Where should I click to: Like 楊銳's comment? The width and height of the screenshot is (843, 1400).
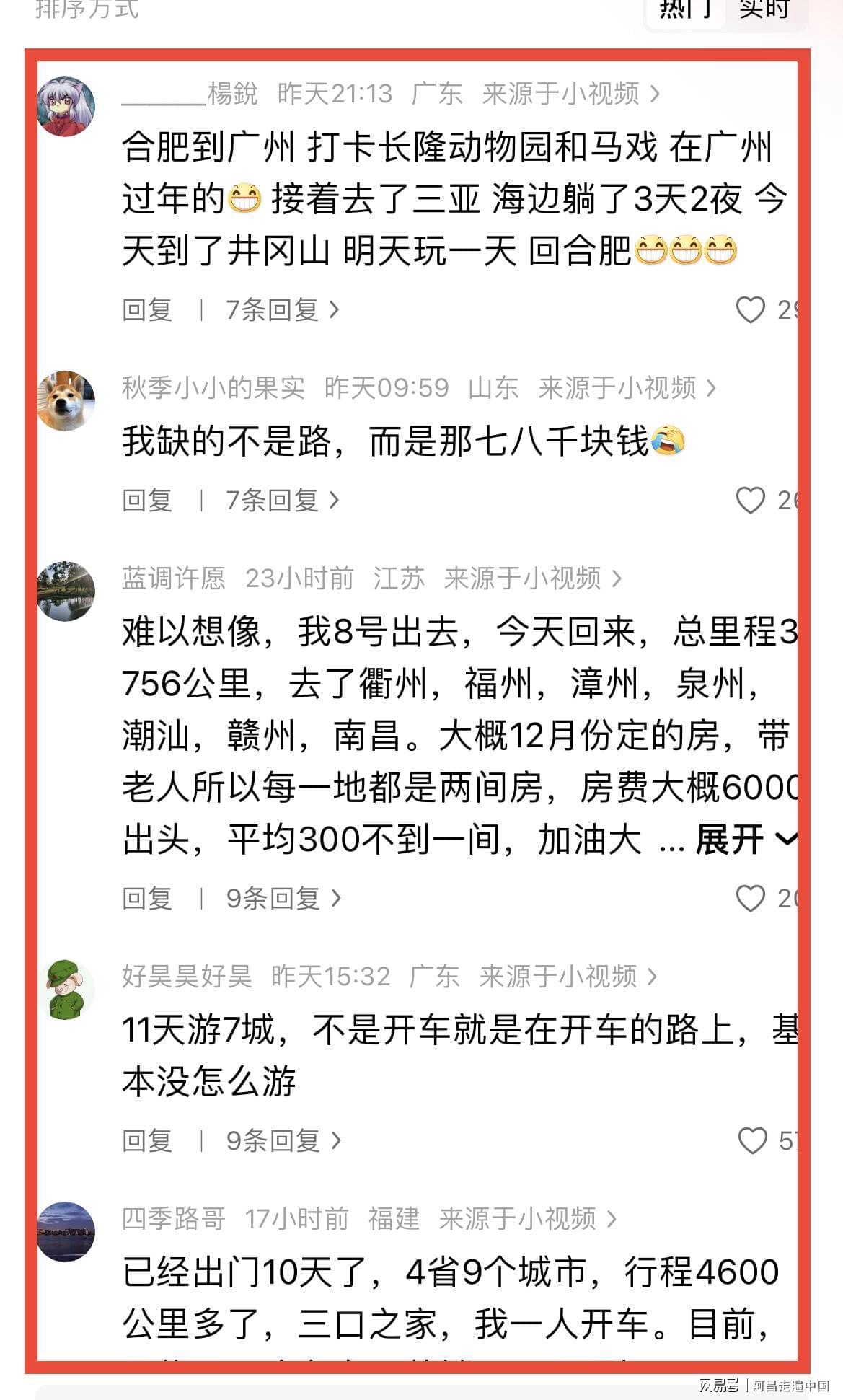(x=750, y=310)
